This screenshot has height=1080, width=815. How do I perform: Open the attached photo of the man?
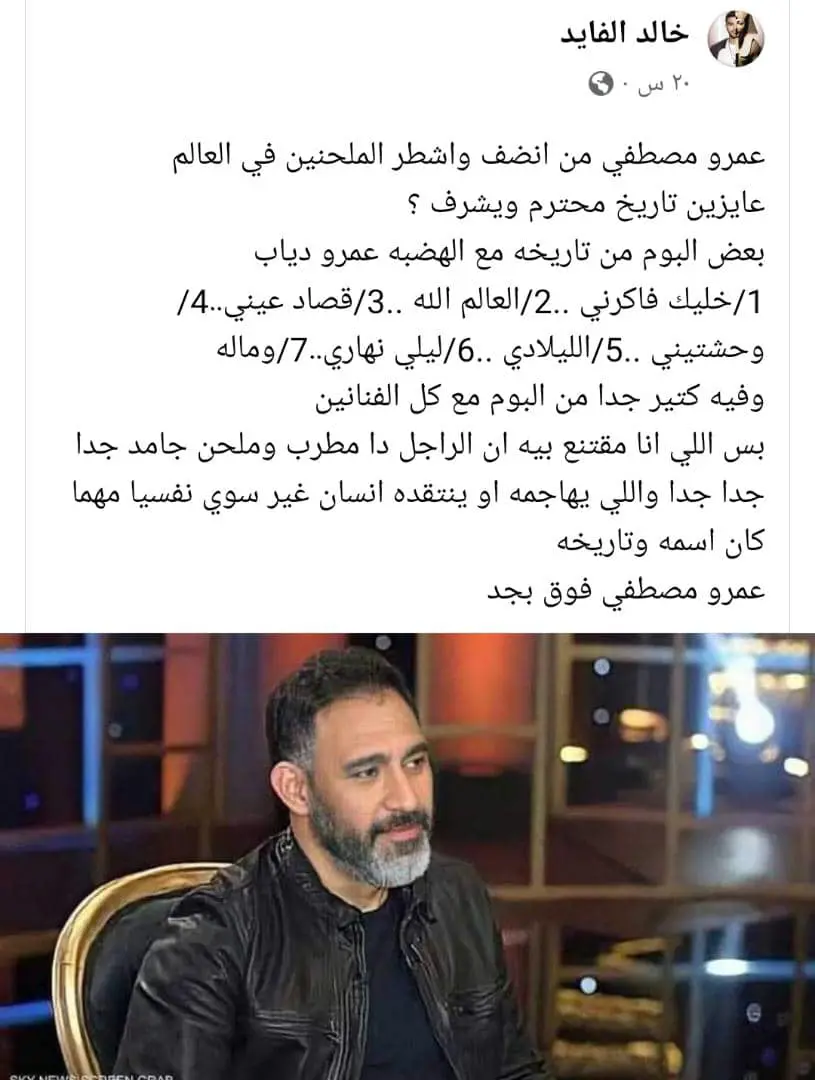pos(407,855)
